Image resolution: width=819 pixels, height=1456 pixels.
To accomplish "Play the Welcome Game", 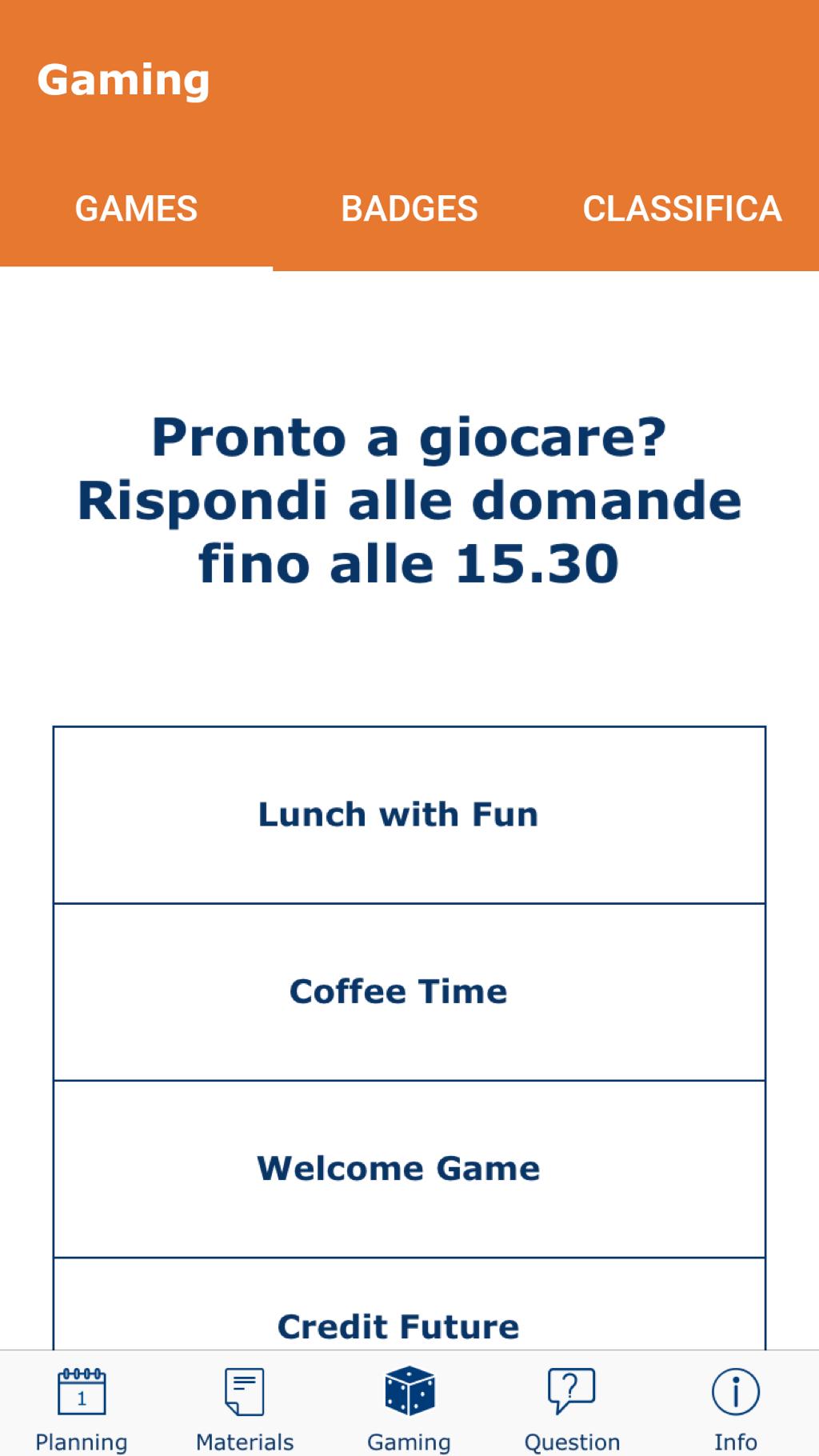I will tap(409, 1169).
